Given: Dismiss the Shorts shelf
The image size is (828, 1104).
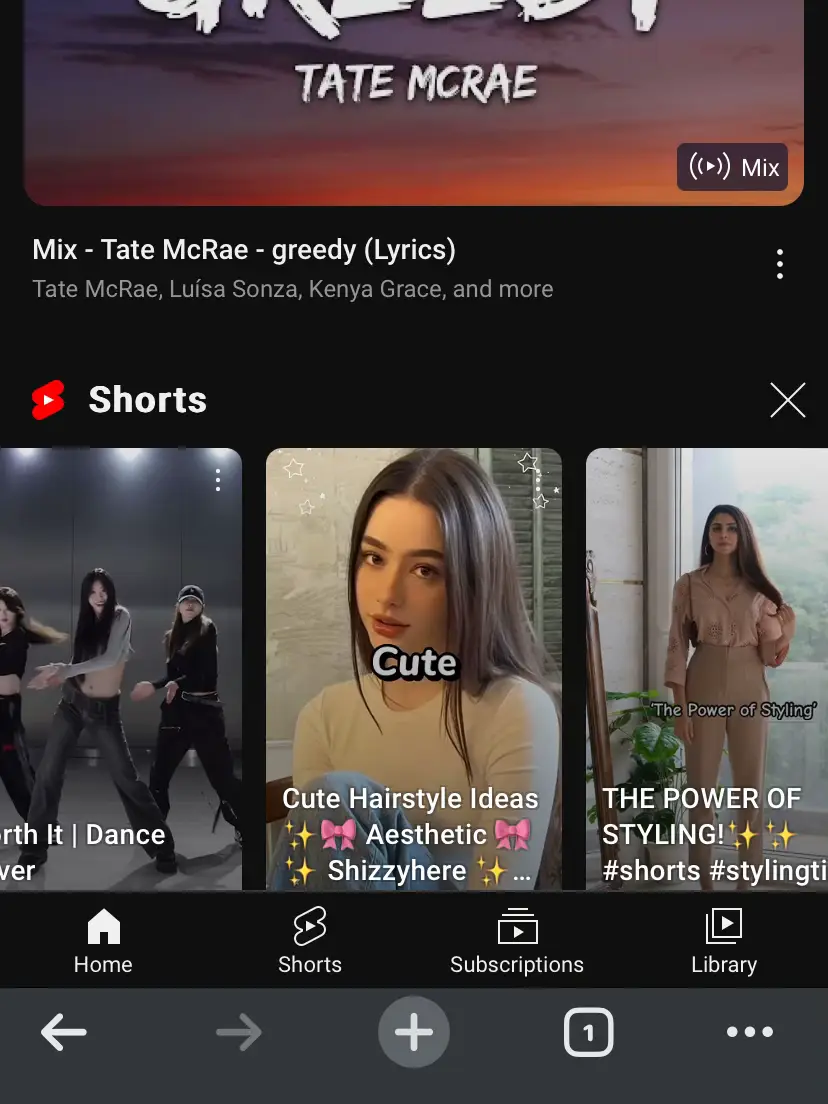Looking at the screenshot, I should (x=788, y=400).
